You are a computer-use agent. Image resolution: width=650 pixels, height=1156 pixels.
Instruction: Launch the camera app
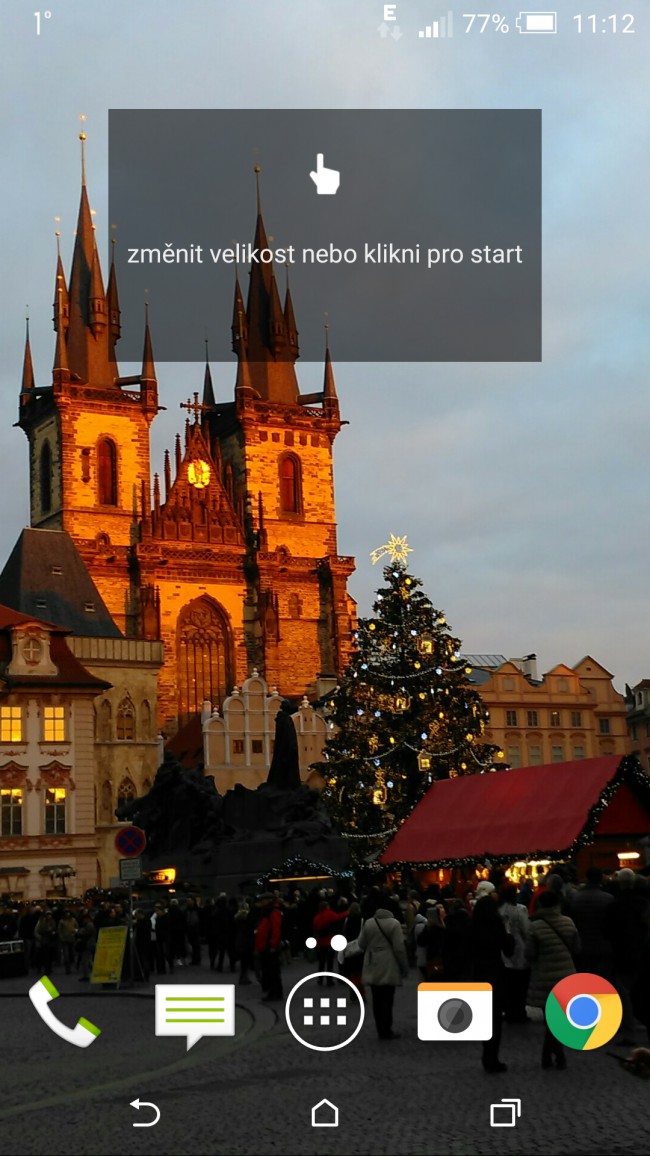click(x=455, y=1012)
